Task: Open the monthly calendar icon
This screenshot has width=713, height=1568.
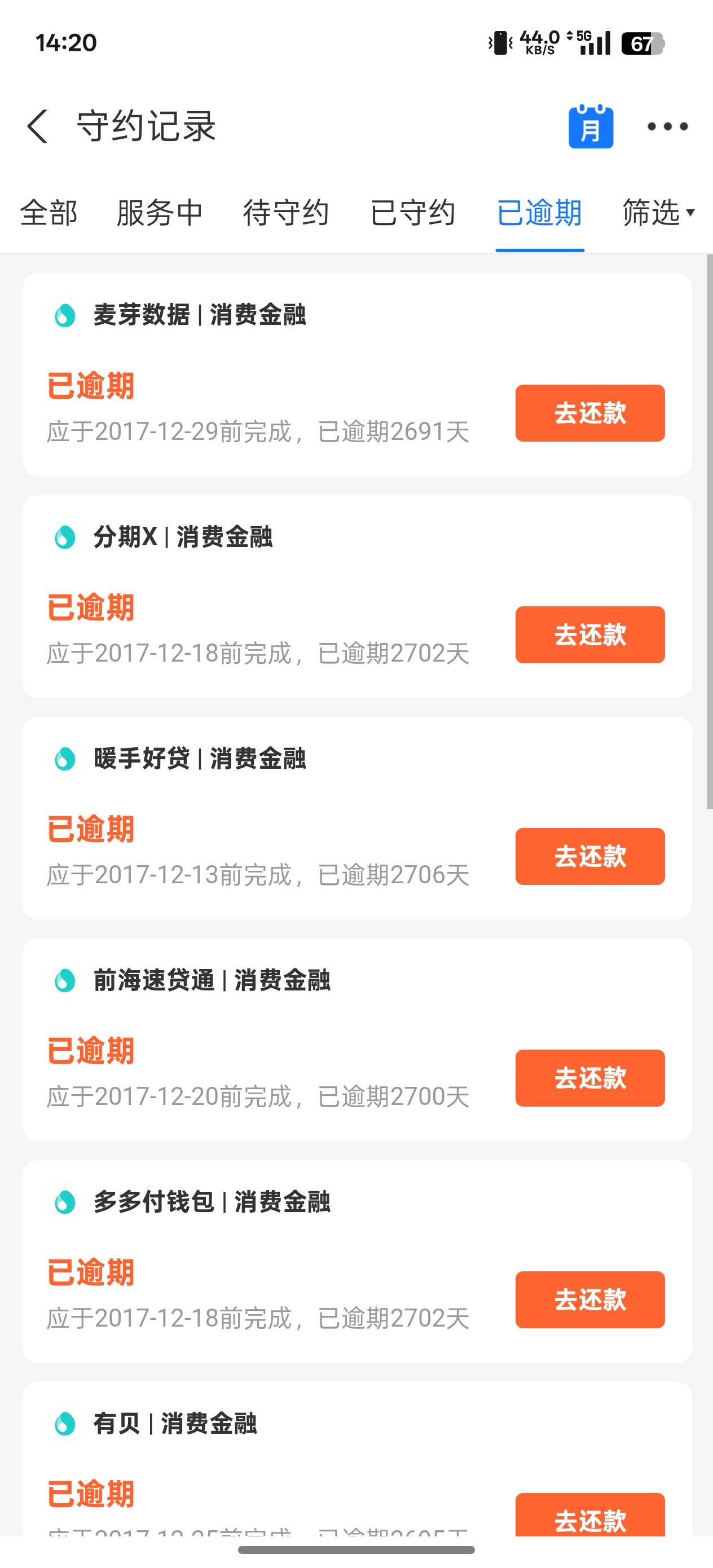Action: 591,126
